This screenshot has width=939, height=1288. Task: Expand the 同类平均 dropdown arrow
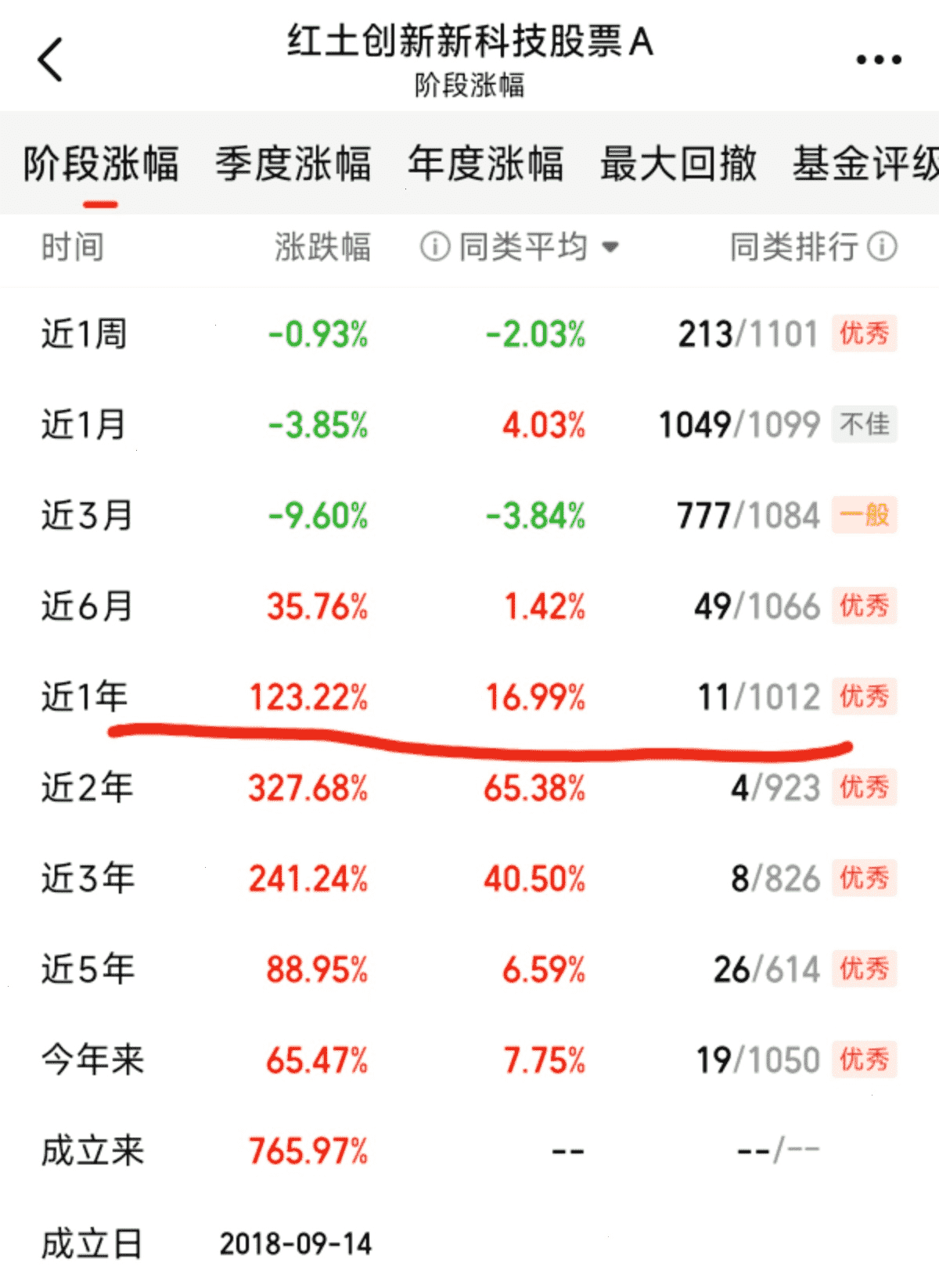point(610,248)
